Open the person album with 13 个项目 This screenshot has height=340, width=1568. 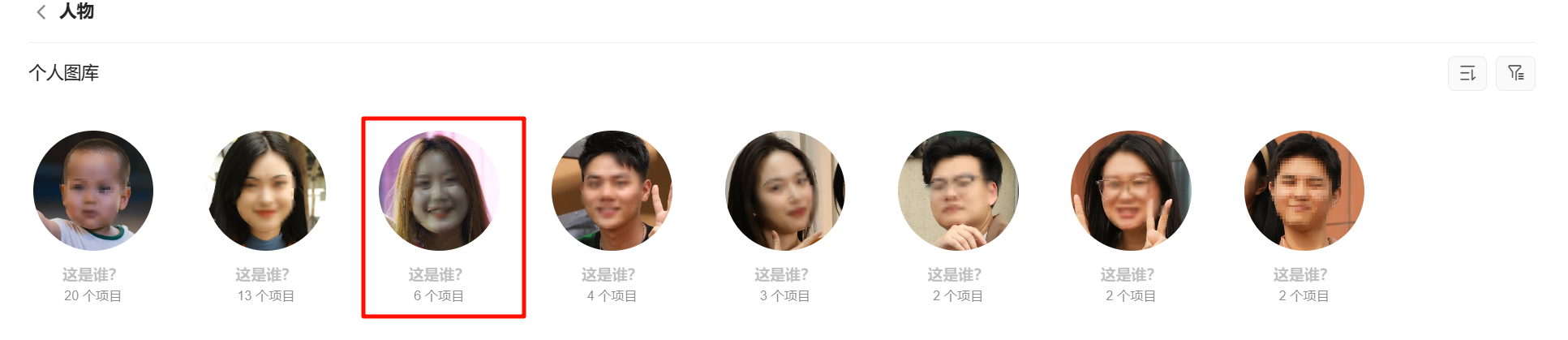[266, 192]
